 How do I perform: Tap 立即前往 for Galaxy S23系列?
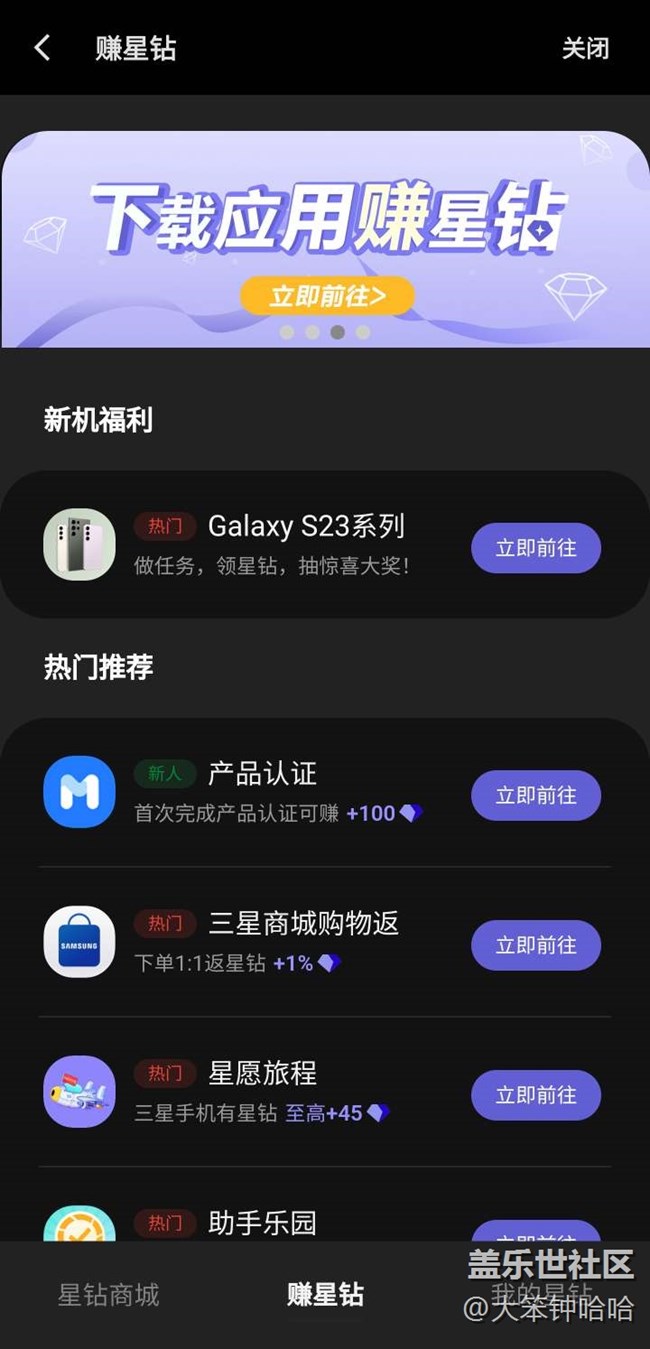[x=536, y=548]
